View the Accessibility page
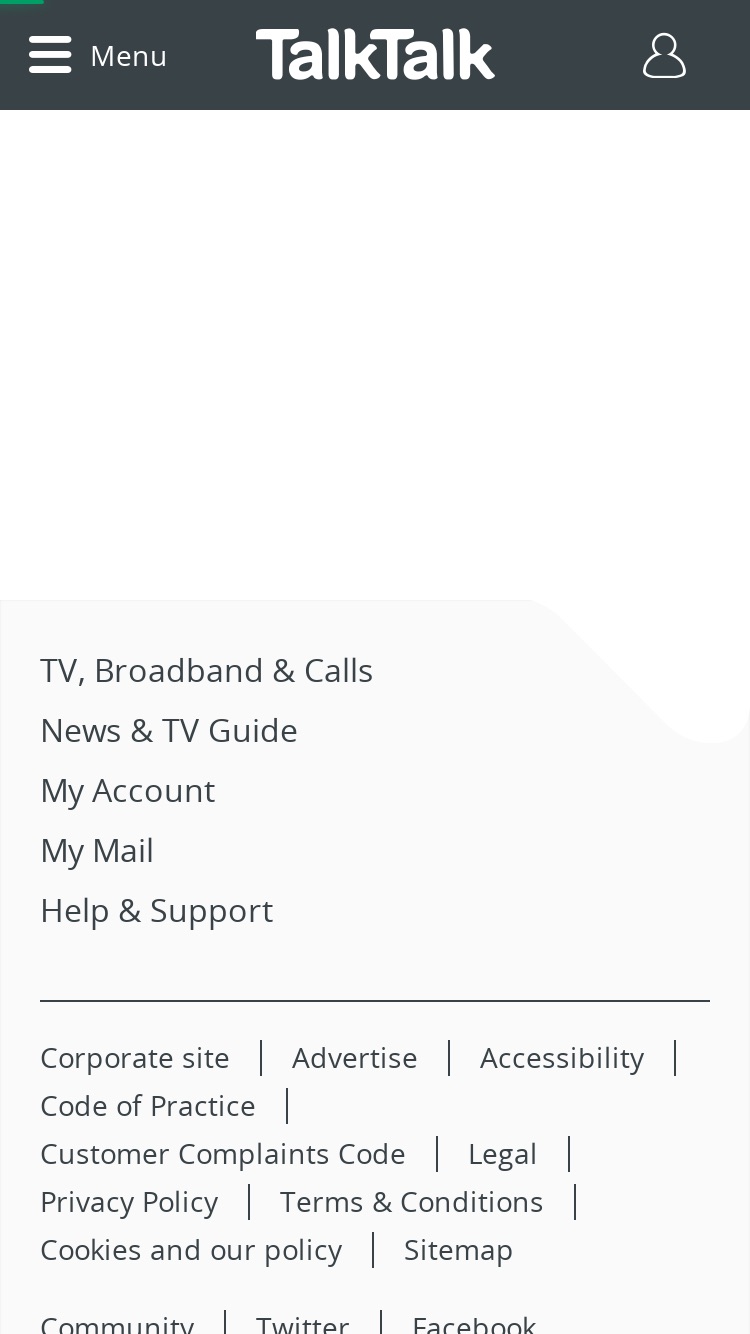 click(562, 1057)
